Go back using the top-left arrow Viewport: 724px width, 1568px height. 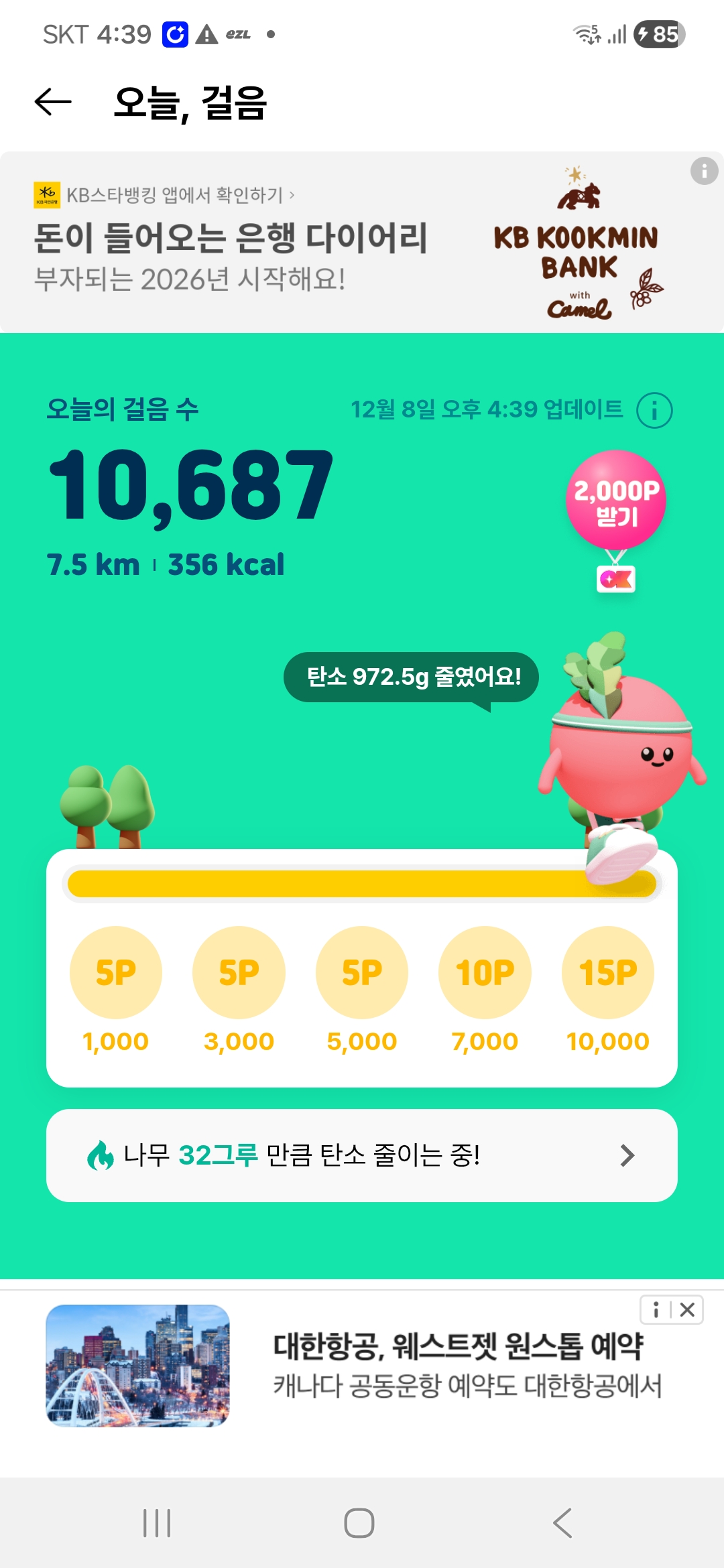tap(53, 102)
